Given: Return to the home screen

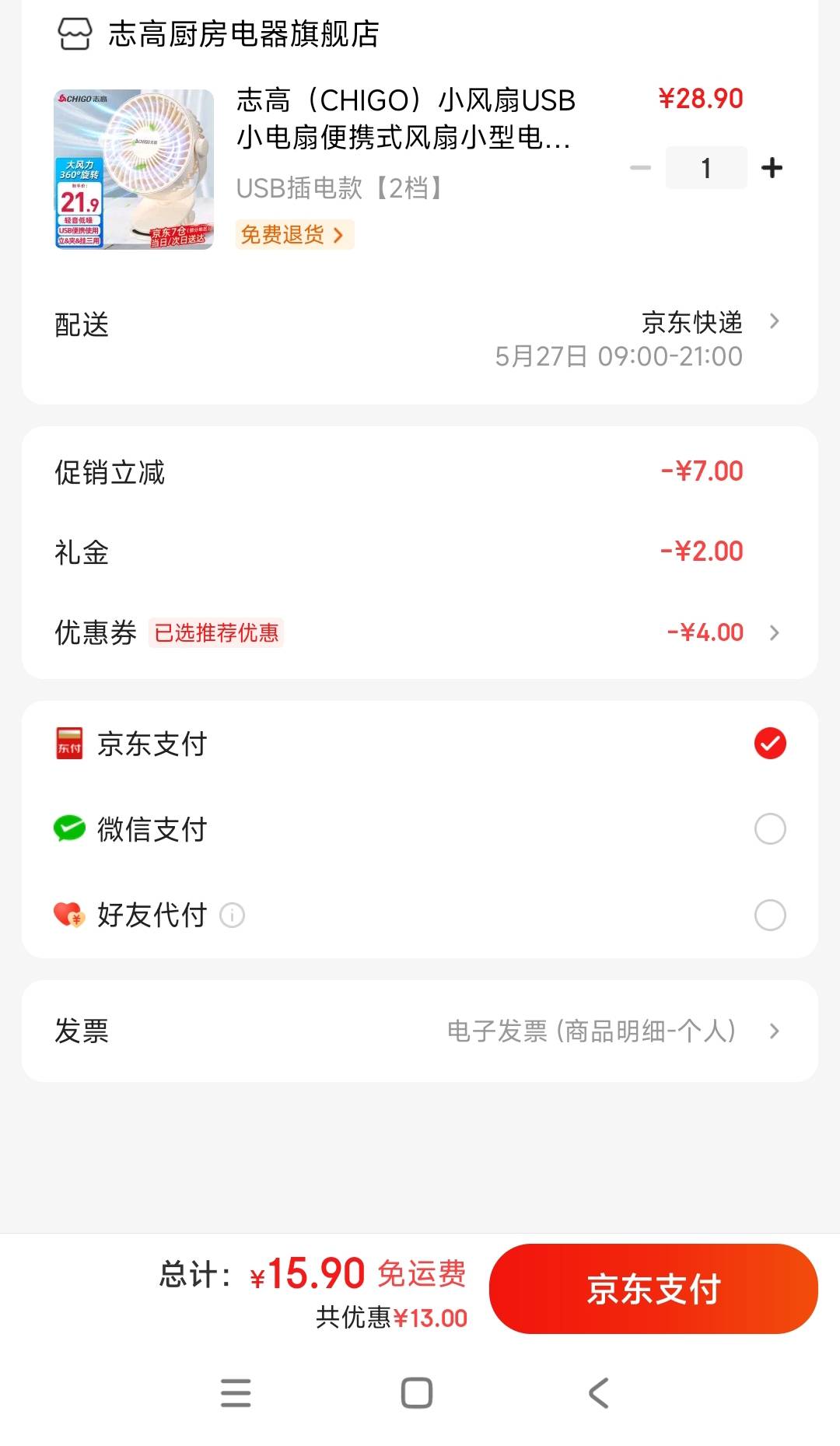Looking at the screenshot, I should [417, 1393].
